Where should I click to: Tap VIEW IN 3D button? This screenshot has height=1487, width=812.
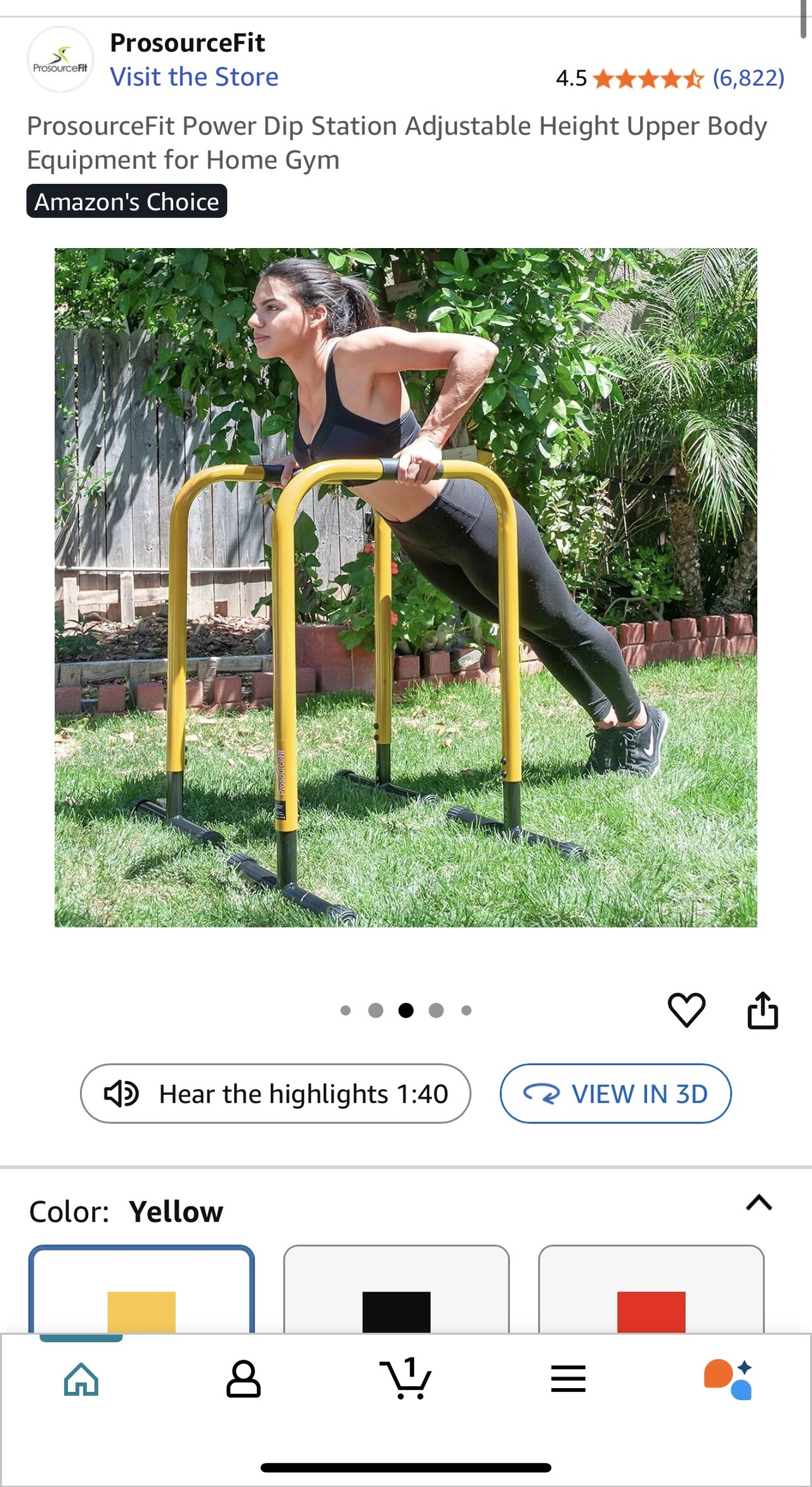point(615,1093)
